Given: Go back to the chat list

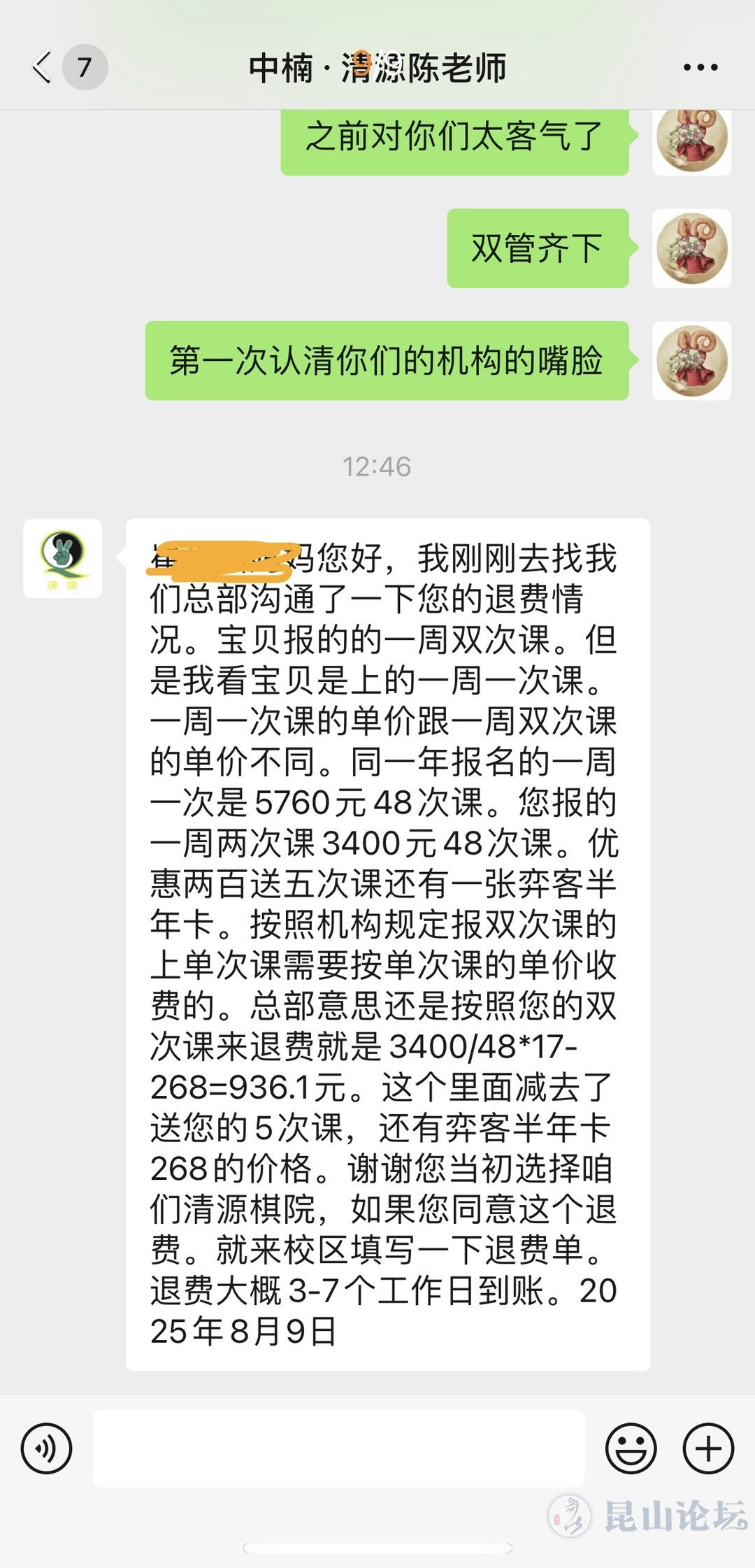Looking at the screenshot, I should pos(43,67).
